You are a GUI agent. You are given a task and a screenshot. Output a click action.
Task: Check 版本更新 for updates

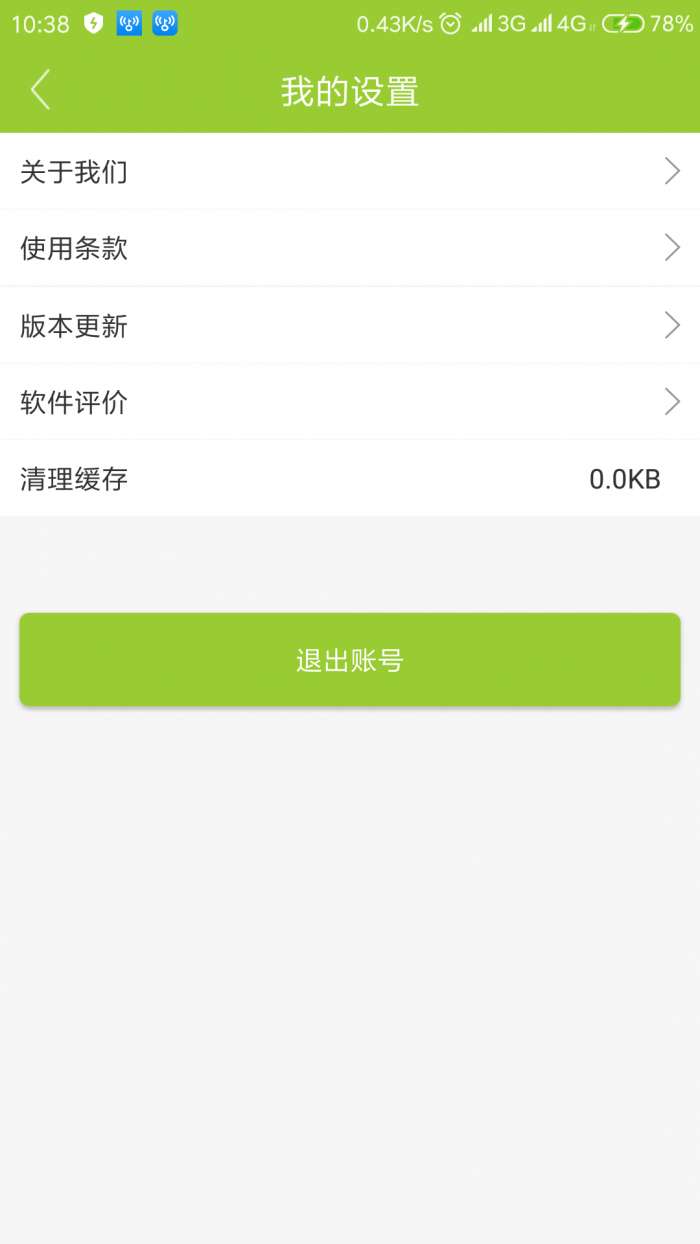[x=350, y=325]
